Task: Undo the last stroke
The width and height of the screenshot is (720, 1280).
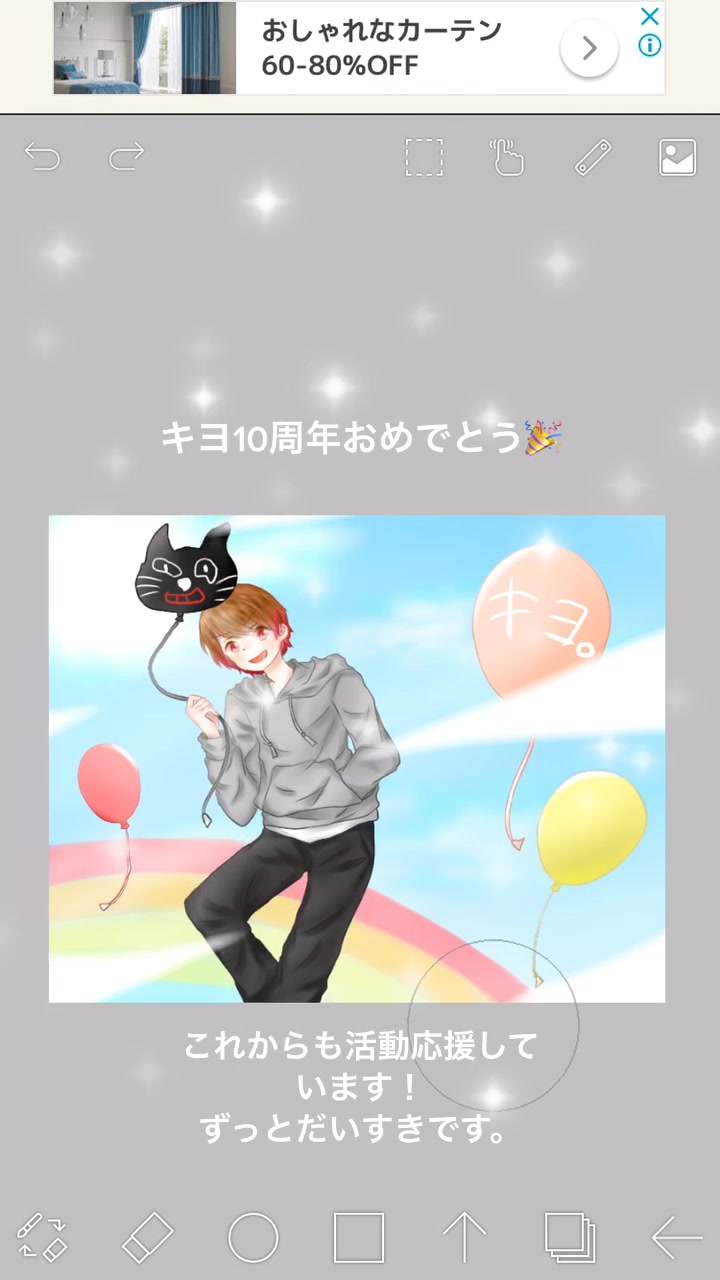Action: 42,157
